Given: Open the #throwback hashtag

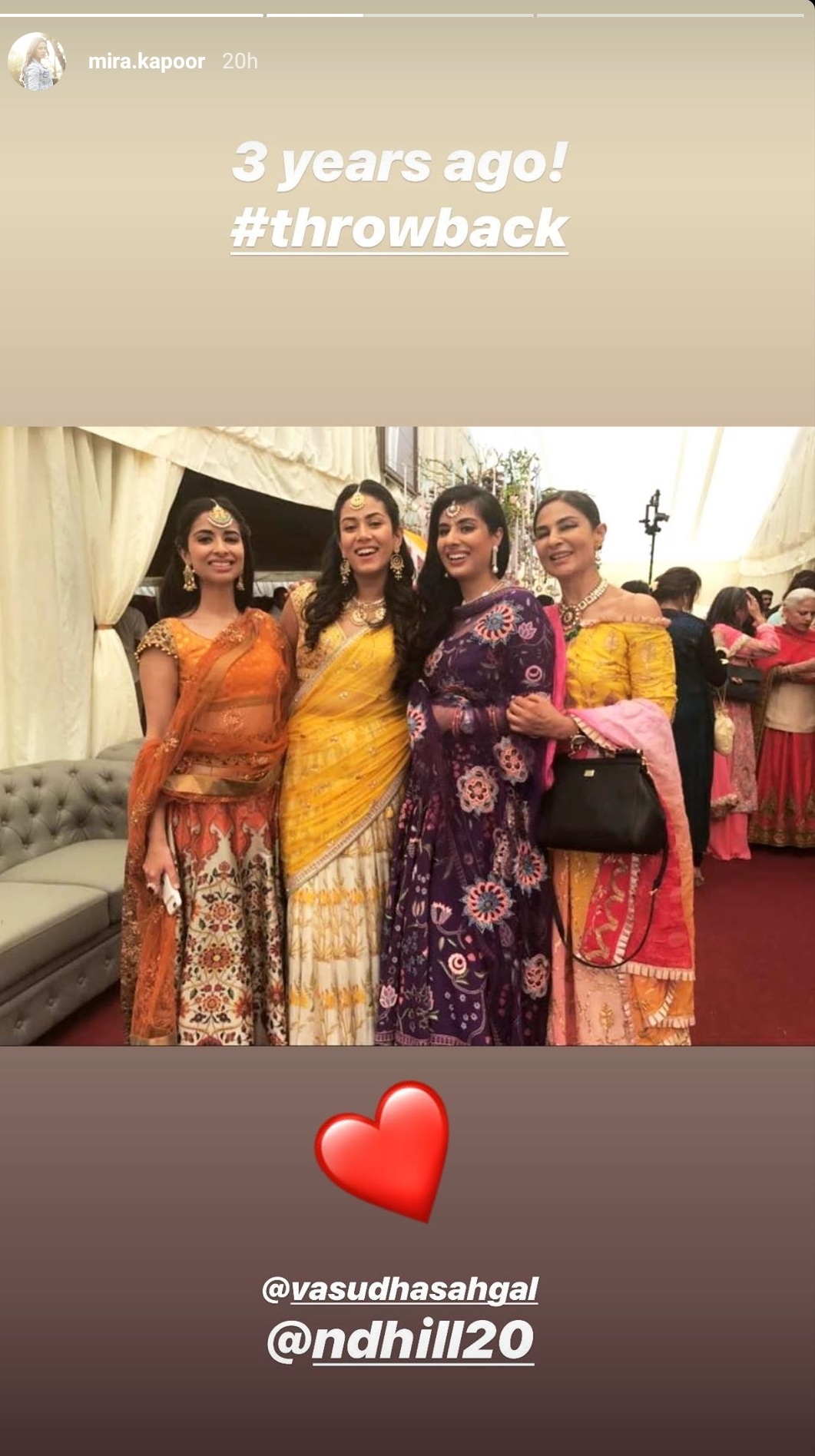Looking at the screenshot, I should 399,229.
